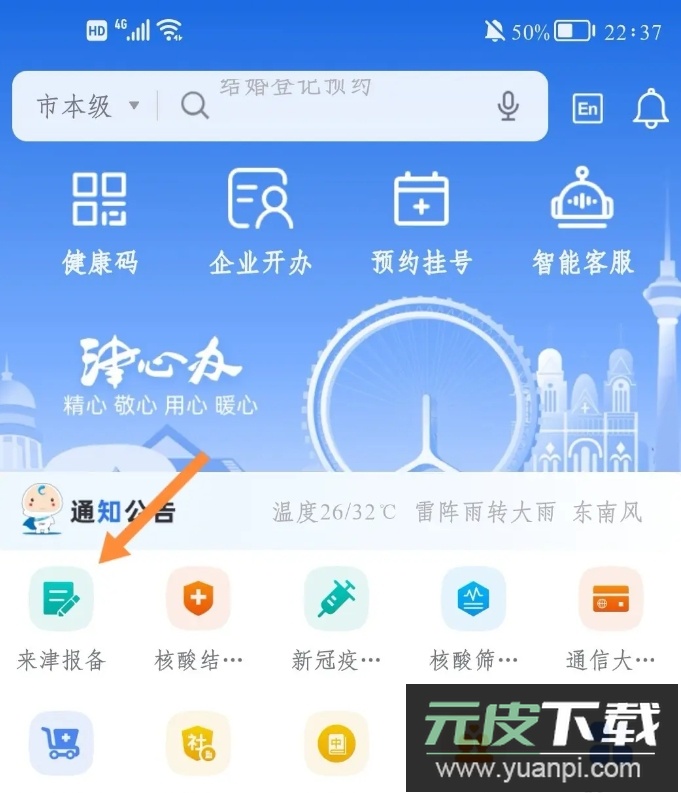Switch language with the En icon

pyautogui.click(x=588, y=109)
